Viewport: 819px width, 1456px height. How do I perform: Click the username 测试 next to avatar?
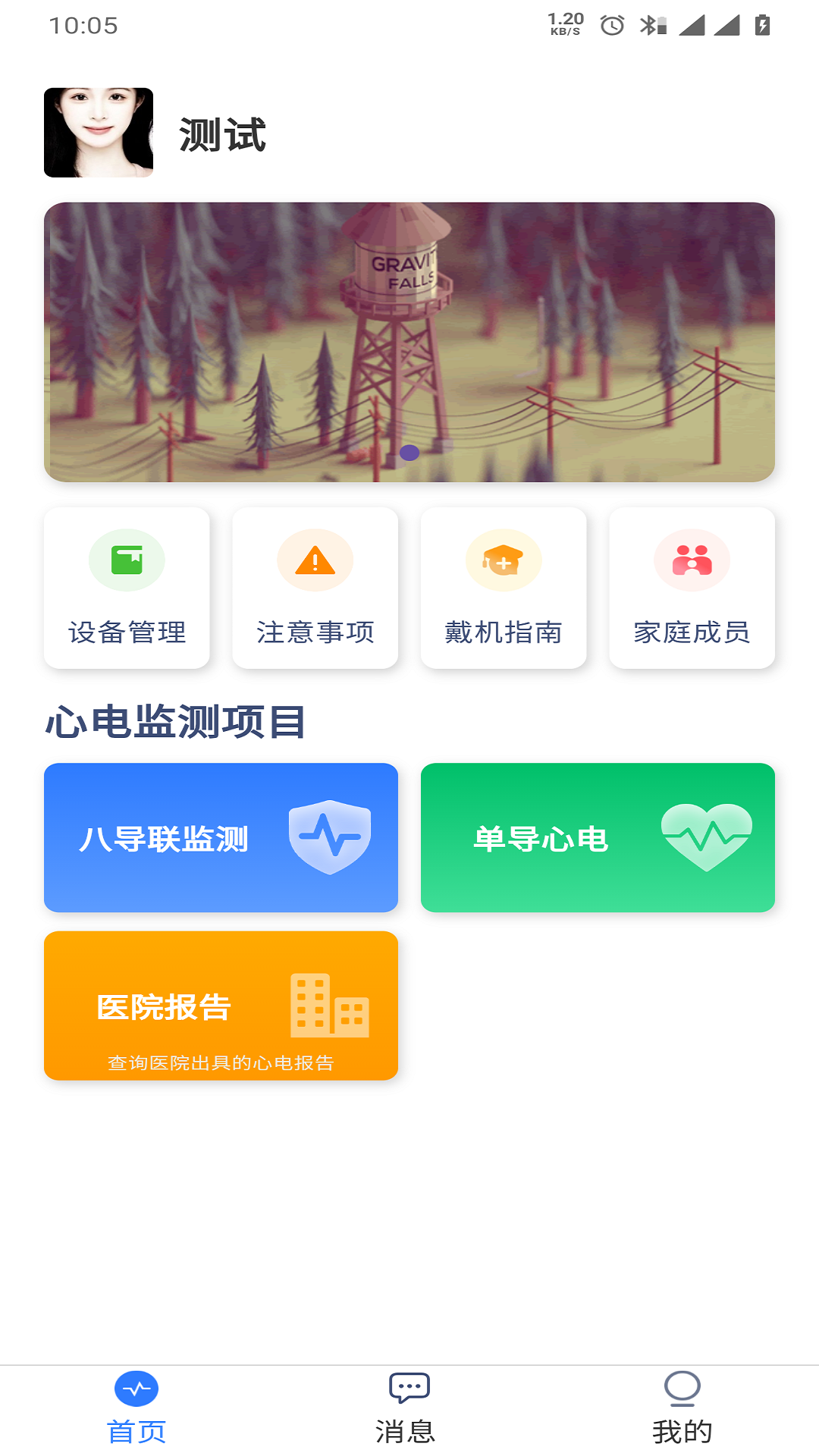[x=223, y=136]
